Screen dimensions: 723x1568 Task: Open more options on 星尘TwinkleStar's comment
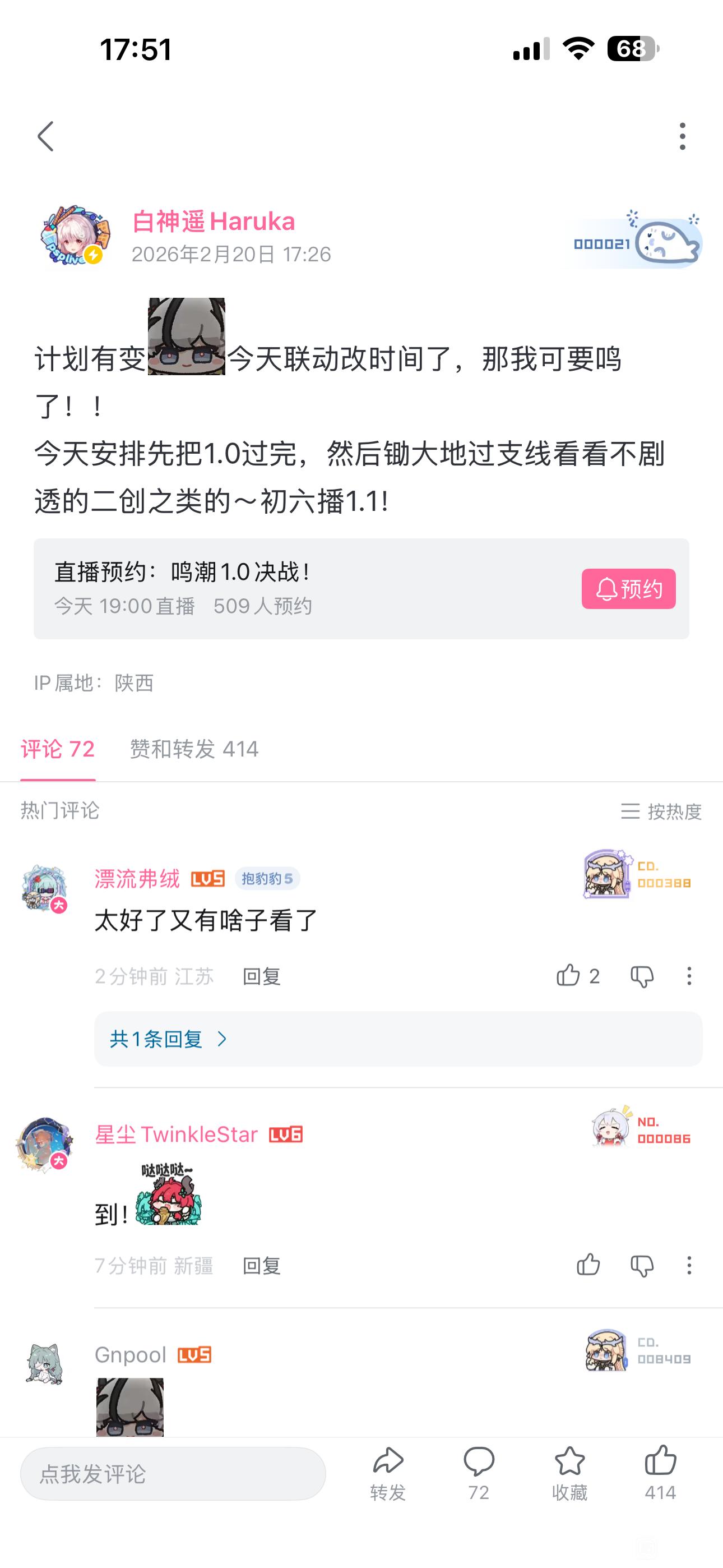coord(689,1266)
